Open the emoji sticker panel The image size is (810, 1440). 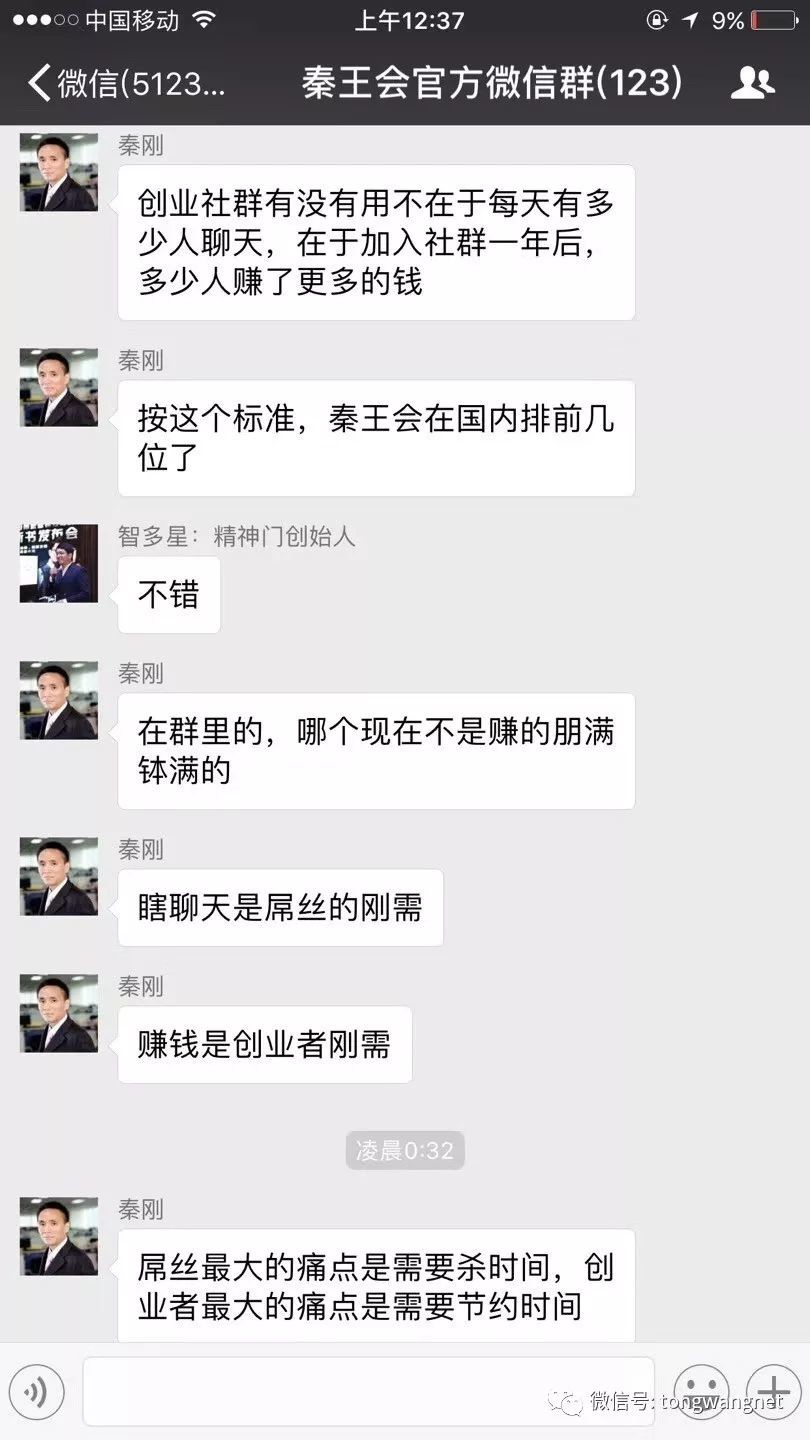(x=700, y=1391)
